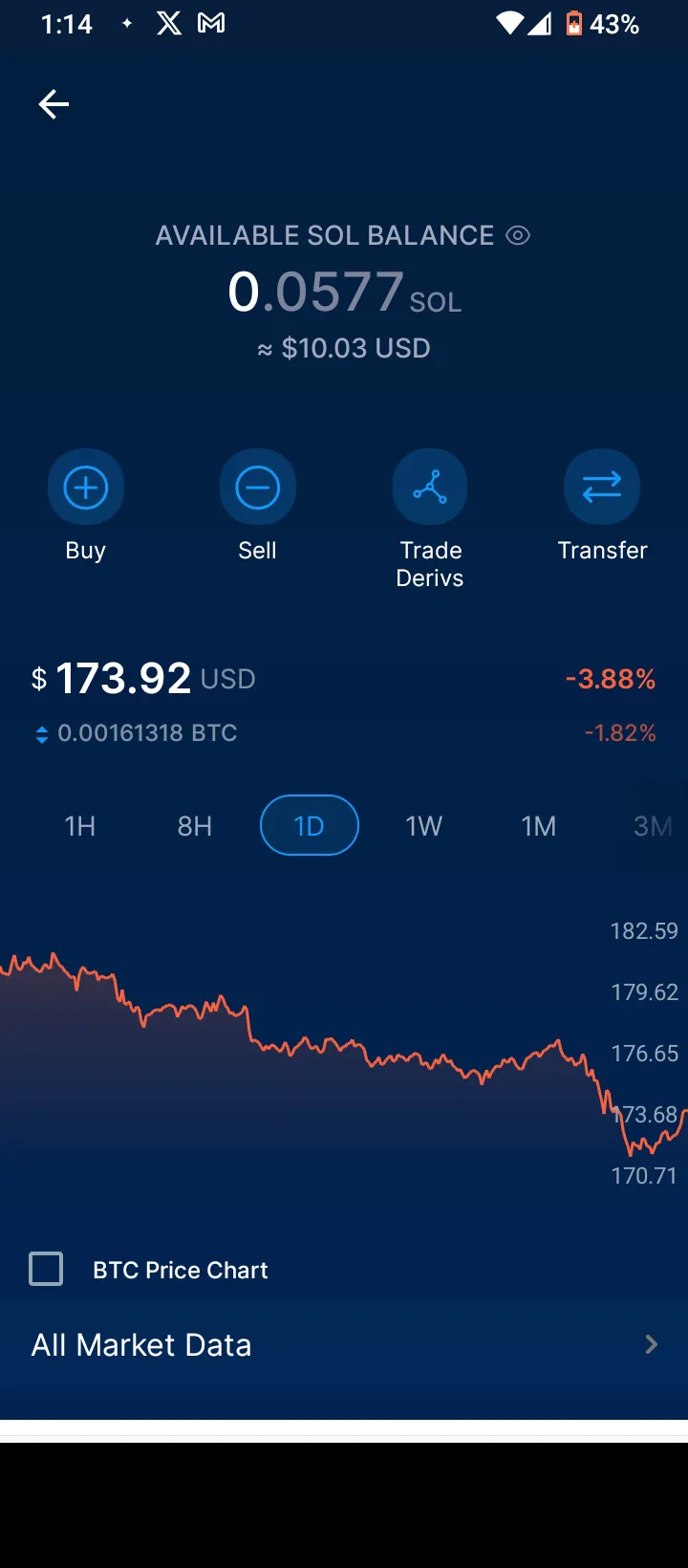Screen dimensions: 688x1568
Task: Enable the BTC Price Chart checkbox
Action: click(47, 1269)
